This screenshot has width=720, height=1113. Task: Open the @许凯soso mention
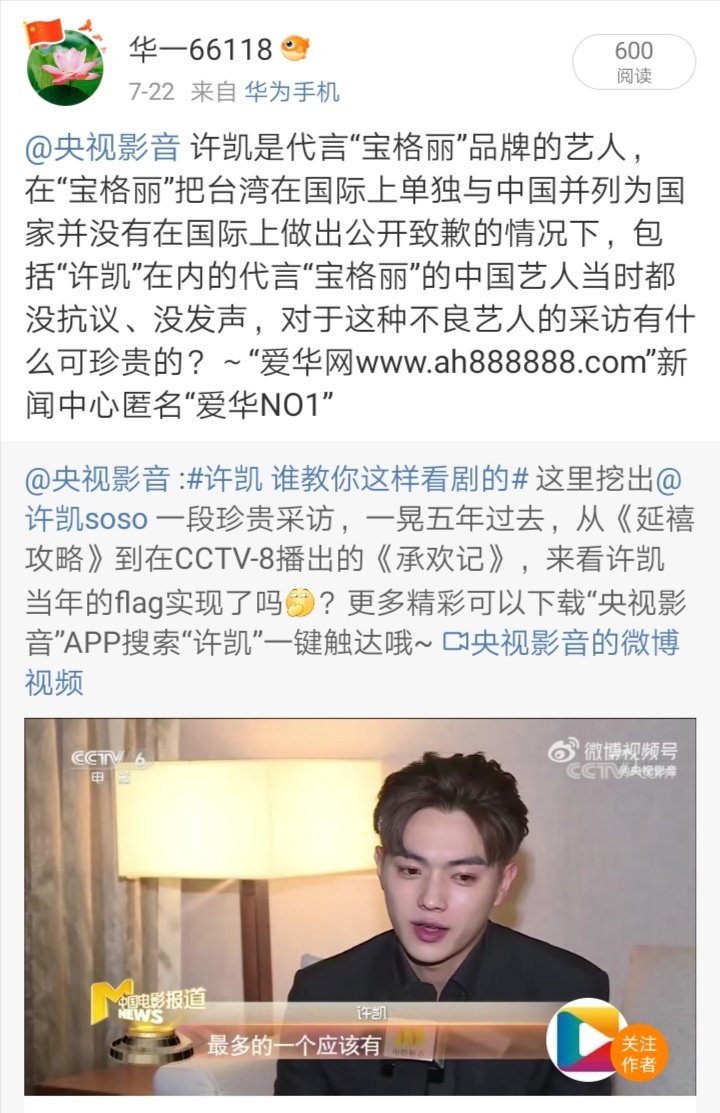point(88,518)
